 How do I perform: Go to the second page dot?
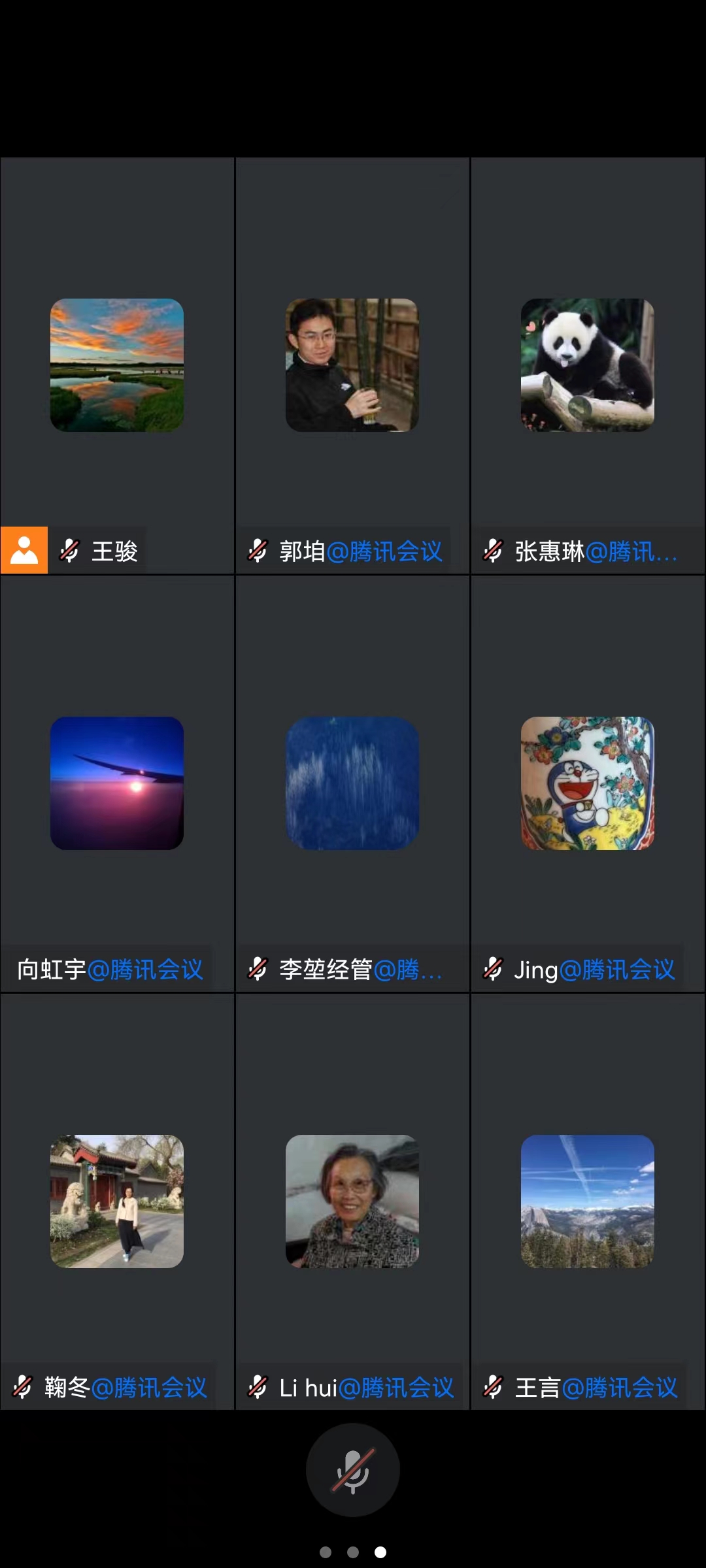tap(353, 1552)
